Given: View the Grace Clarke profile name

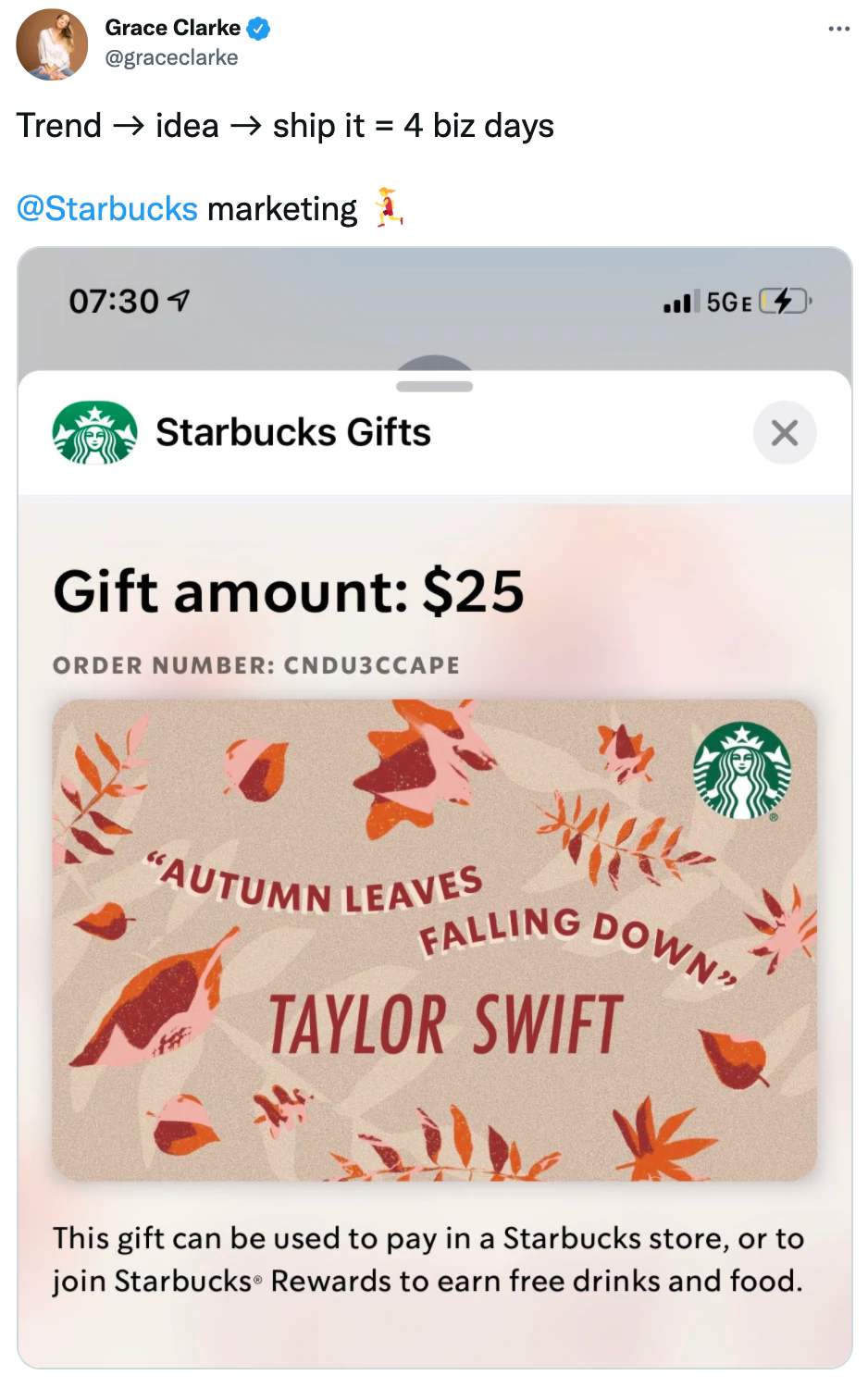Looking at the screenshot, I should [x=172, y=28].
